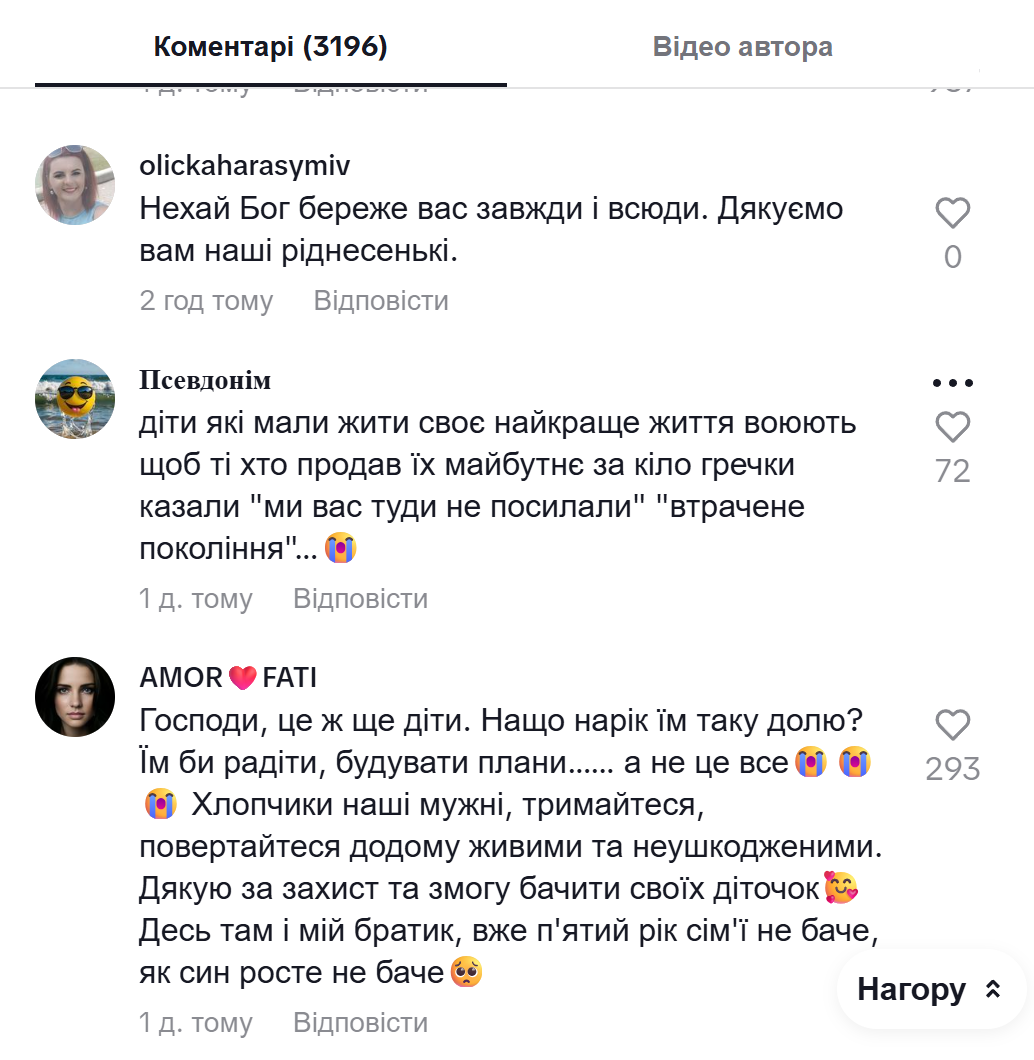Open username AMOR FATI

pos(228,677)
